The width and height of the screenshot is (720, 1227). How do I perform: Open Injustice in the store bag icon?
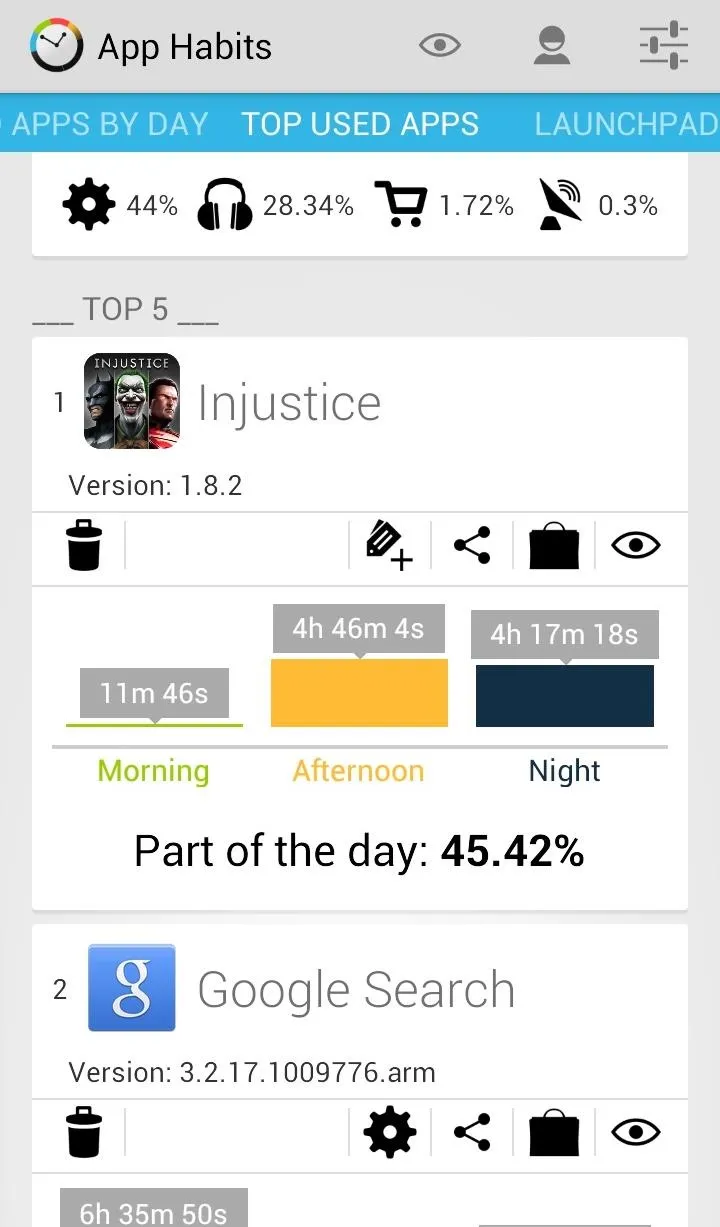553,546
